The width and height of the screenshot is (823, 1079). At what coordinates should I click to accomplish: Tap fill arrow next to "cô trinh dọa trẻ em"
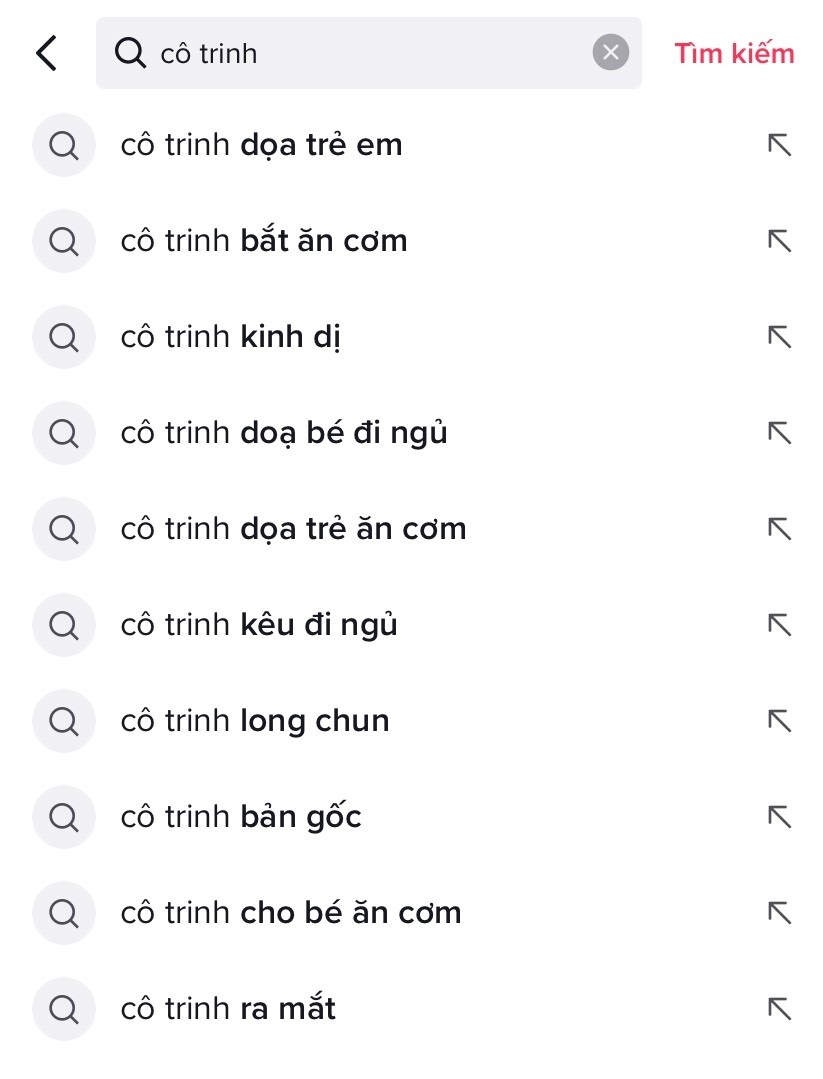coord(777,145)
